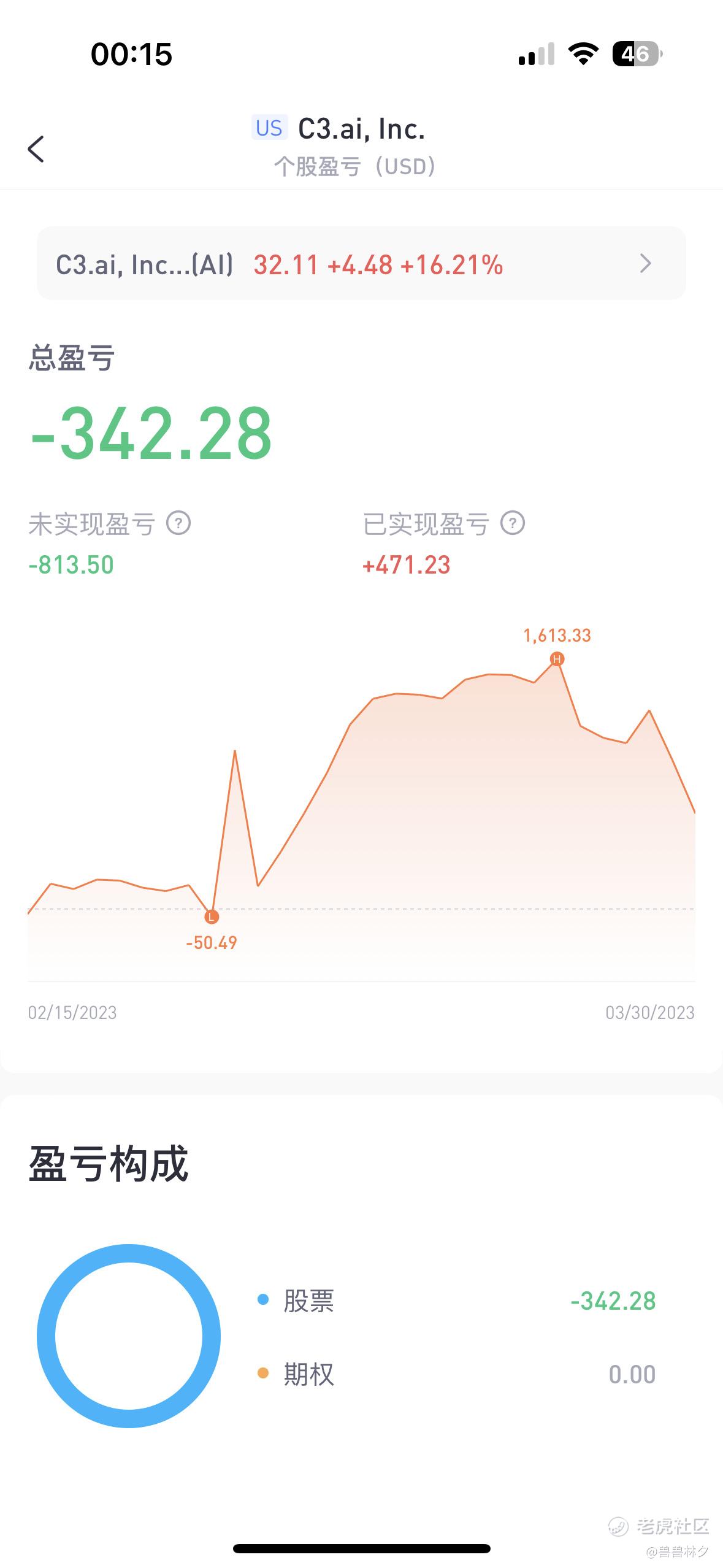Screen dimensions: 723x1568
Task: Go back using the top-left arrow
Action: [36, 149]
